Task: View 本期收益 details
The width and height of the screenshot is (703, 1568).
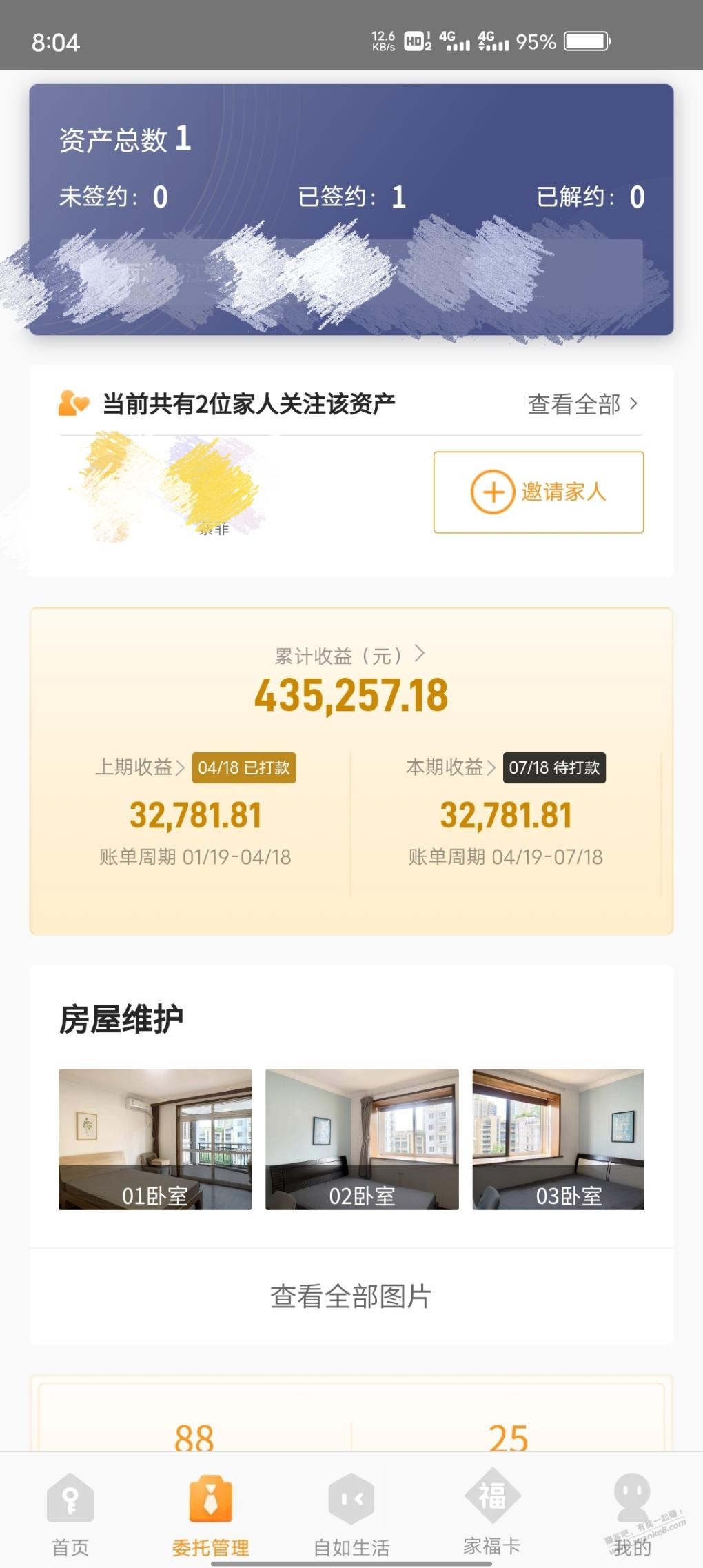Action: 451,767
